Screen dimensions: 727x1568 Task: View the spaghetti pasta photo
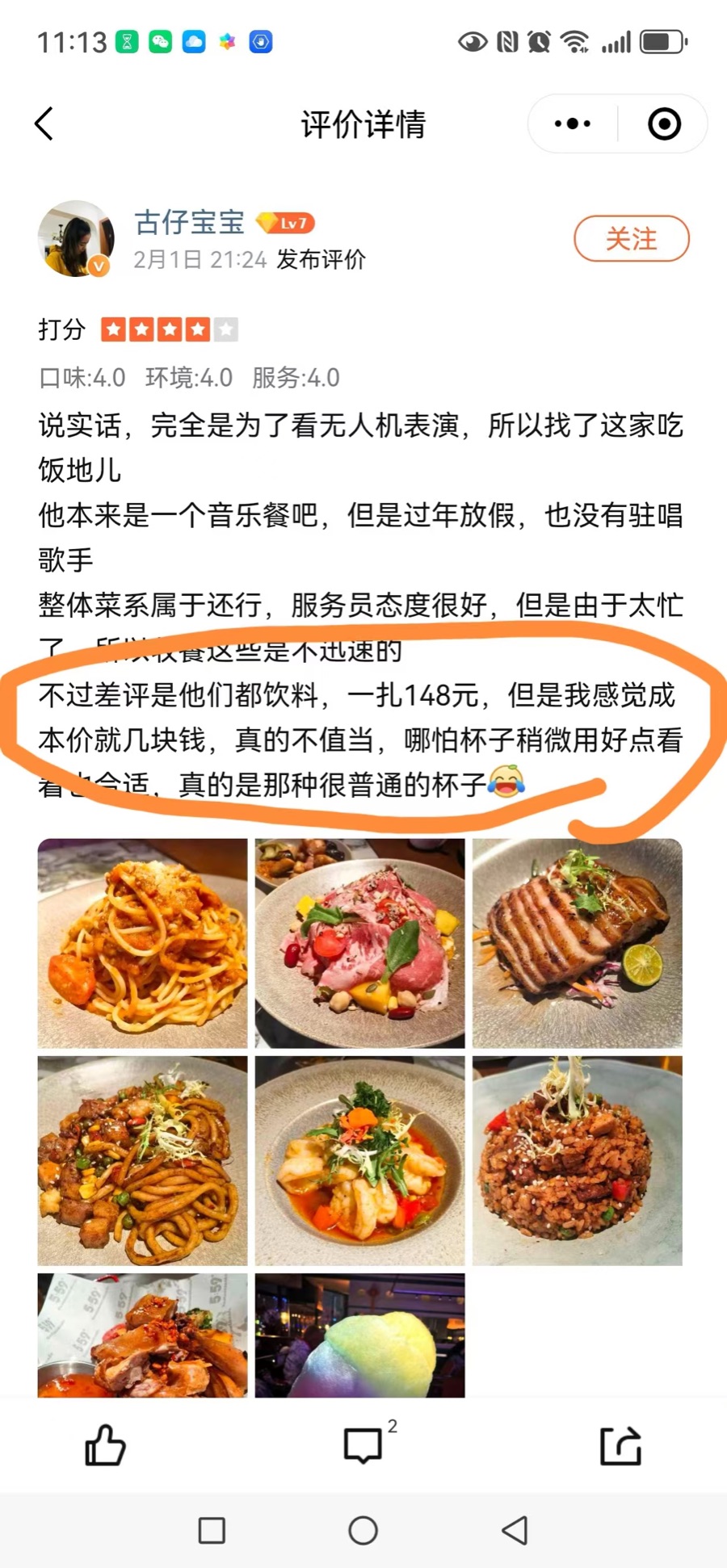coord(142,943)
